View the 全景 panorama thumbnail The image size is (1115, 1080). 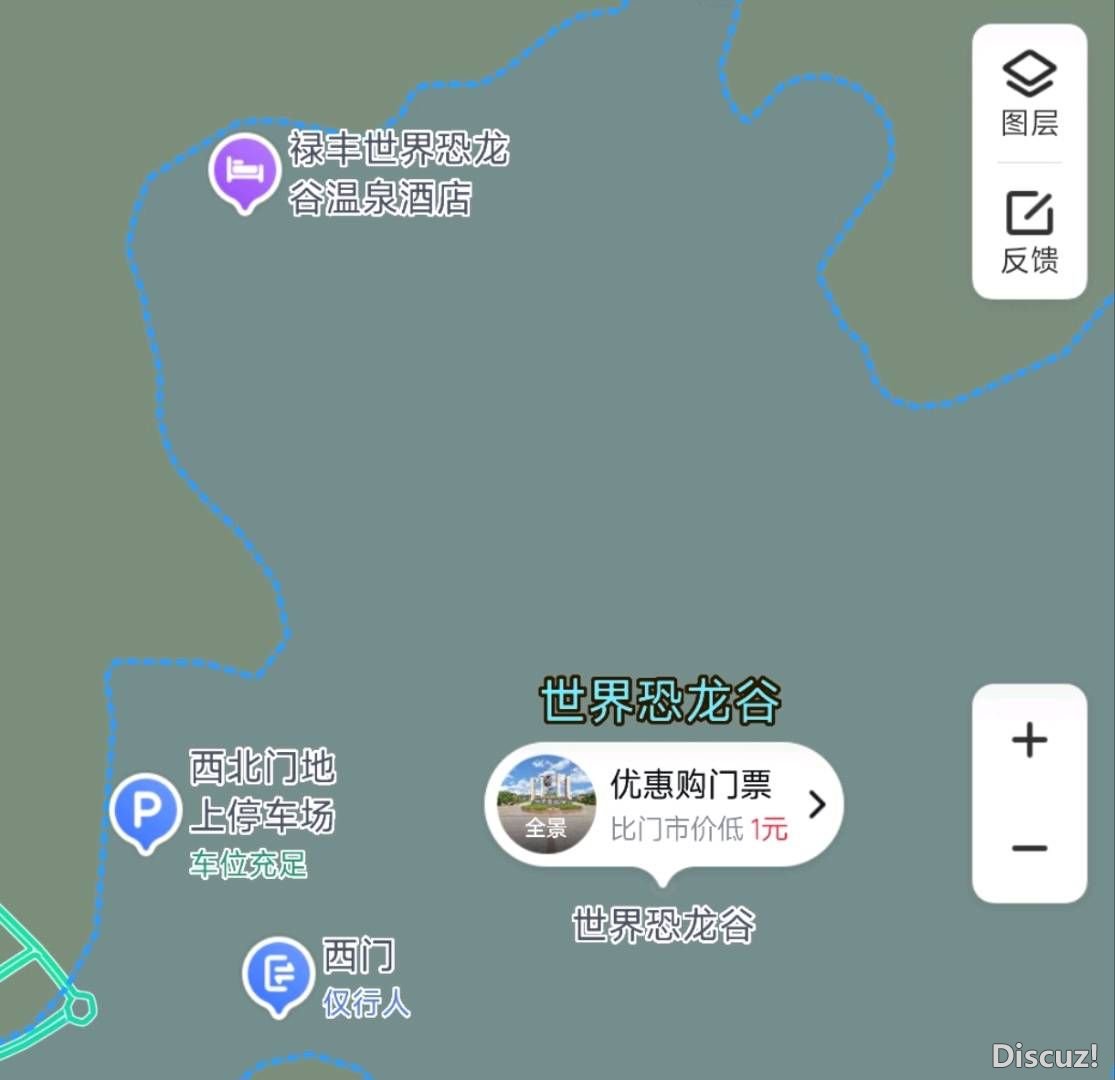coord(546,806)
